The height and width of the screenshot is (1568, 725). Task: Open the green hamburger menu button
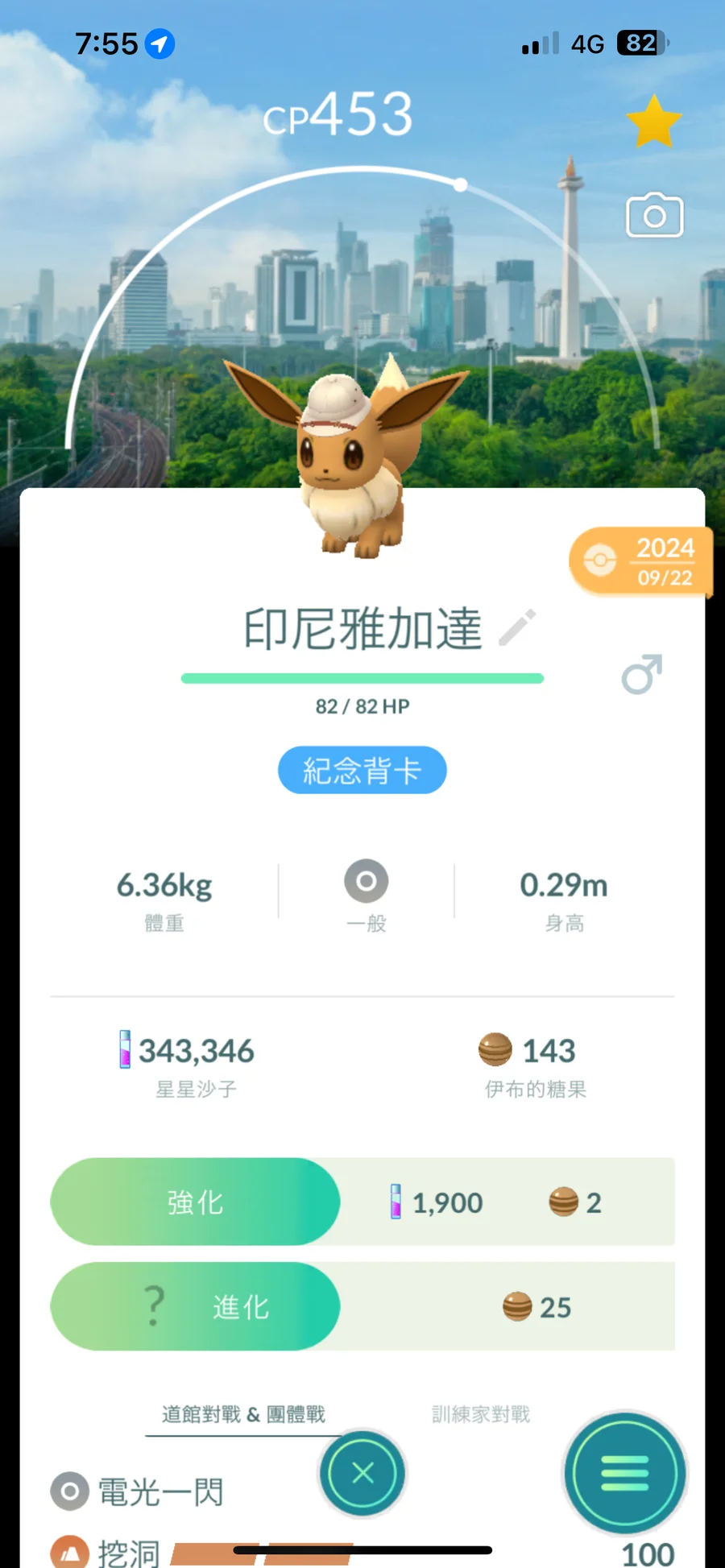point(624,1474)
